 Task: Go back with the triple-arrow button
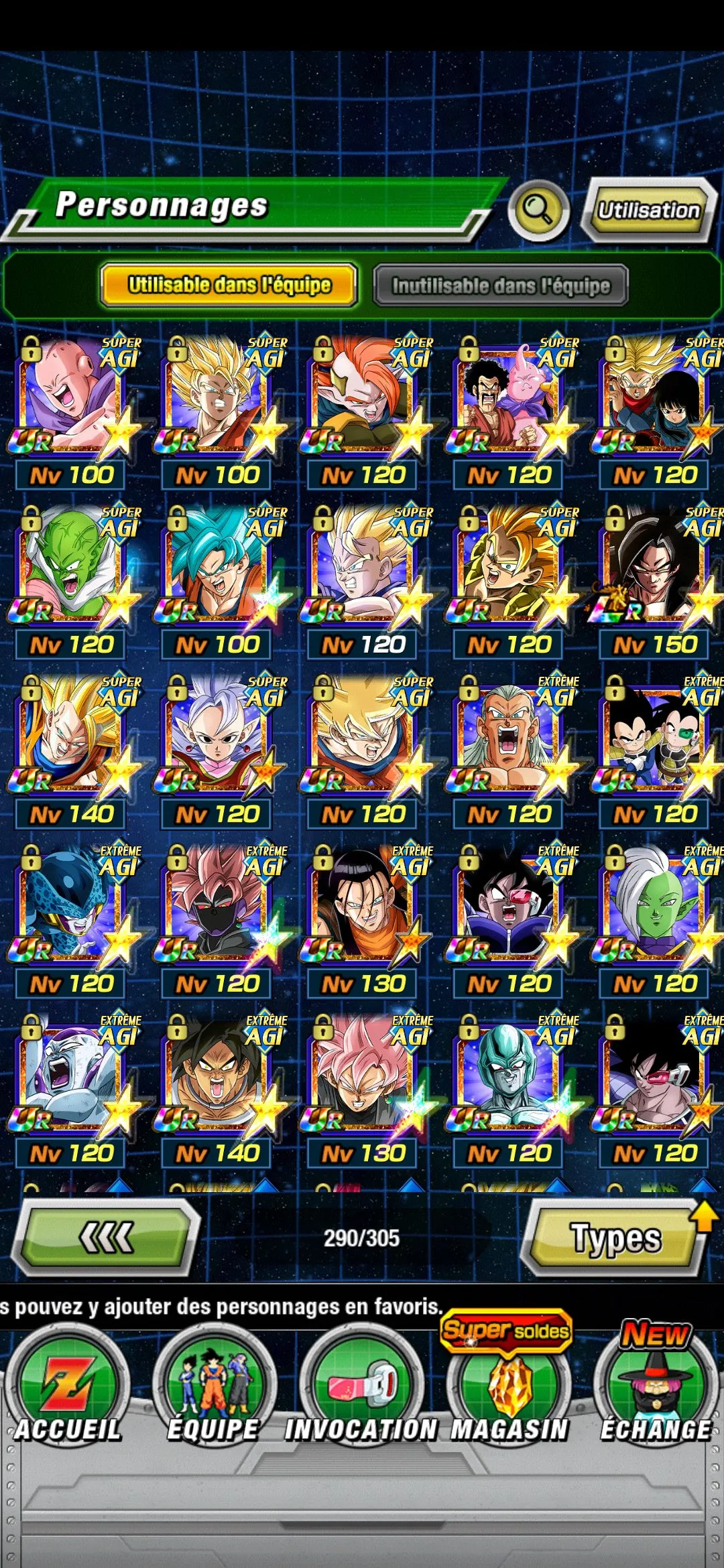pyautogui.click(x=106, y=1237)
